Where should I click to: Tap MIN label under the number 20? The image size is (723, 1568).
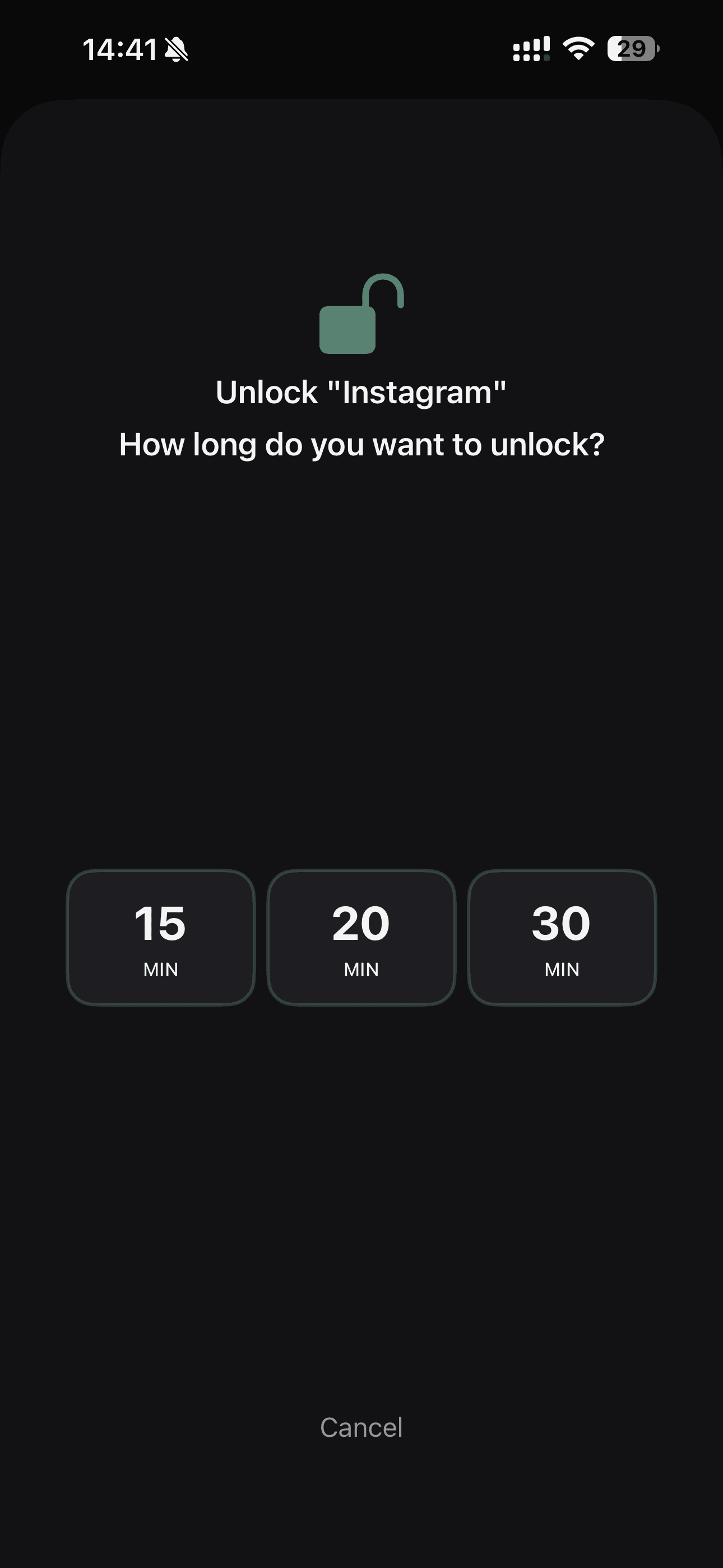pyautogui.click(x=361, y=968)
